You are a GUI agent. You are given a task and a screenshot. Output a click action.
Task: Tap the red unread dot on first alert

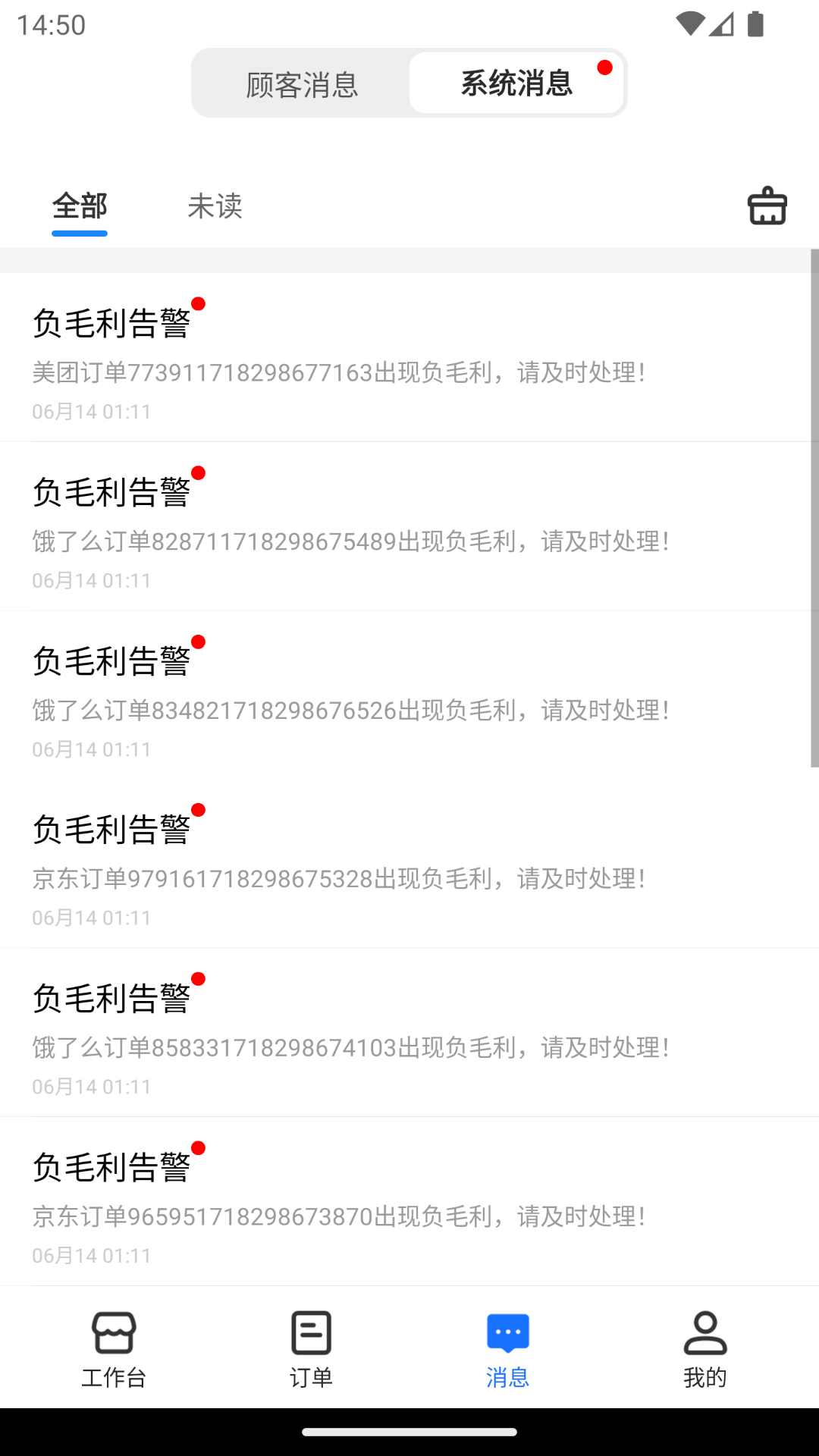coord(199,305)
